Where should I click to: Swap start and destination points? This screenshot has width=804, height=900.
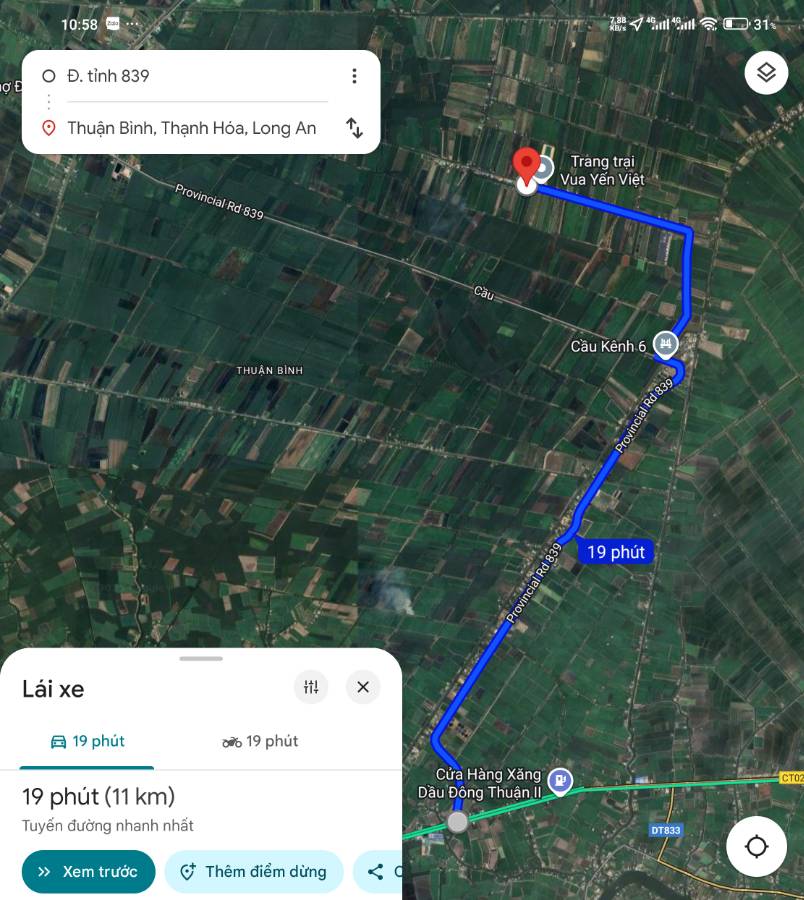tap(354, 128)
